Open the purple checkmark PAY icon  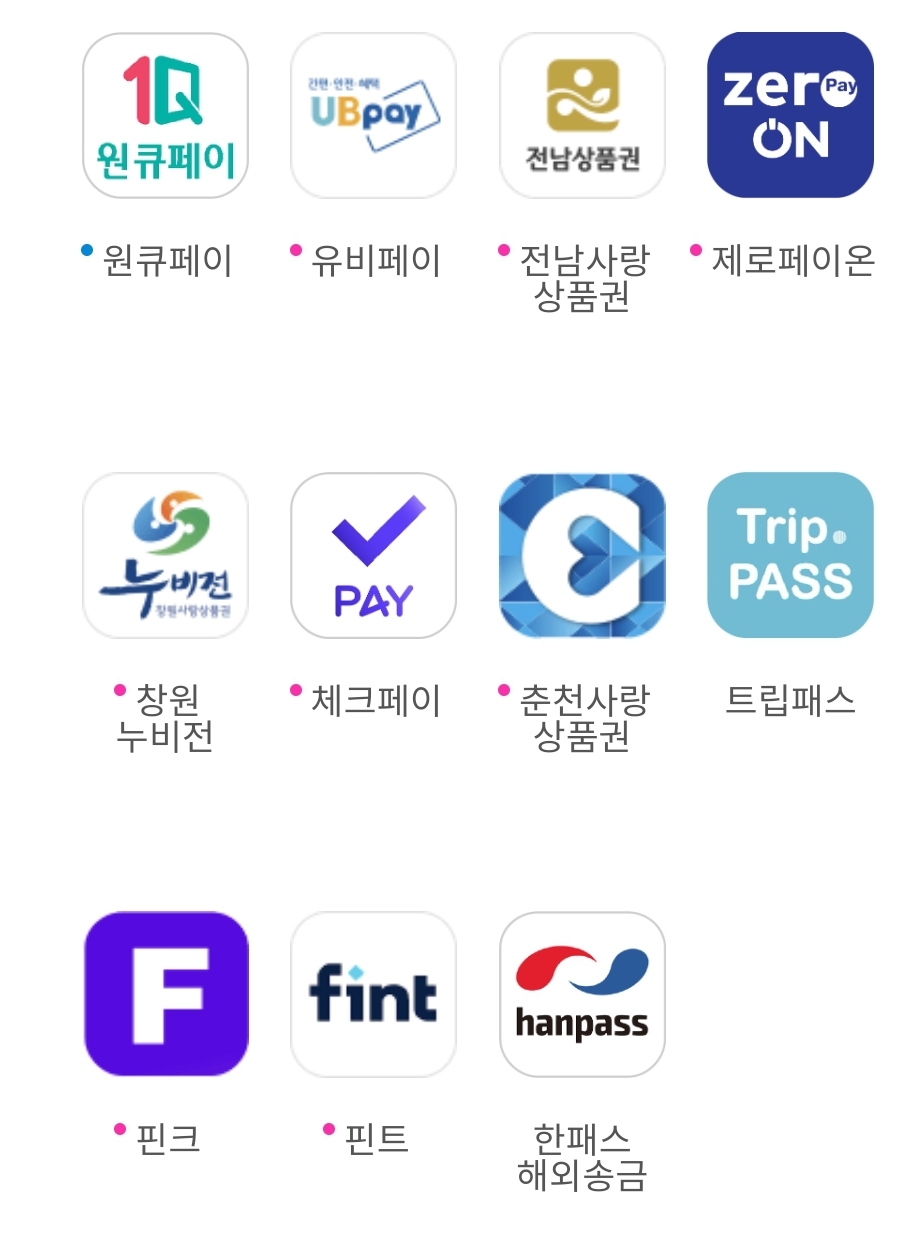click(x=373, y=555)
